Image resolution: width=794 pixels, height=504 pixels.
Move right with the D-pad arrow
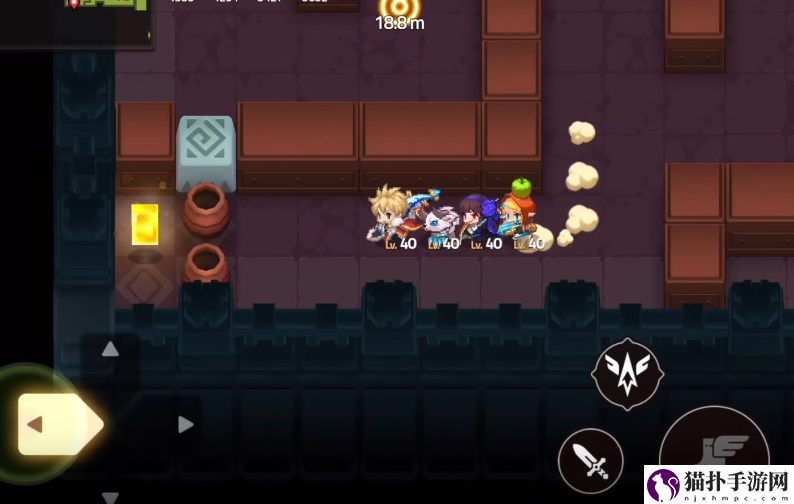(x=185, y=425)
